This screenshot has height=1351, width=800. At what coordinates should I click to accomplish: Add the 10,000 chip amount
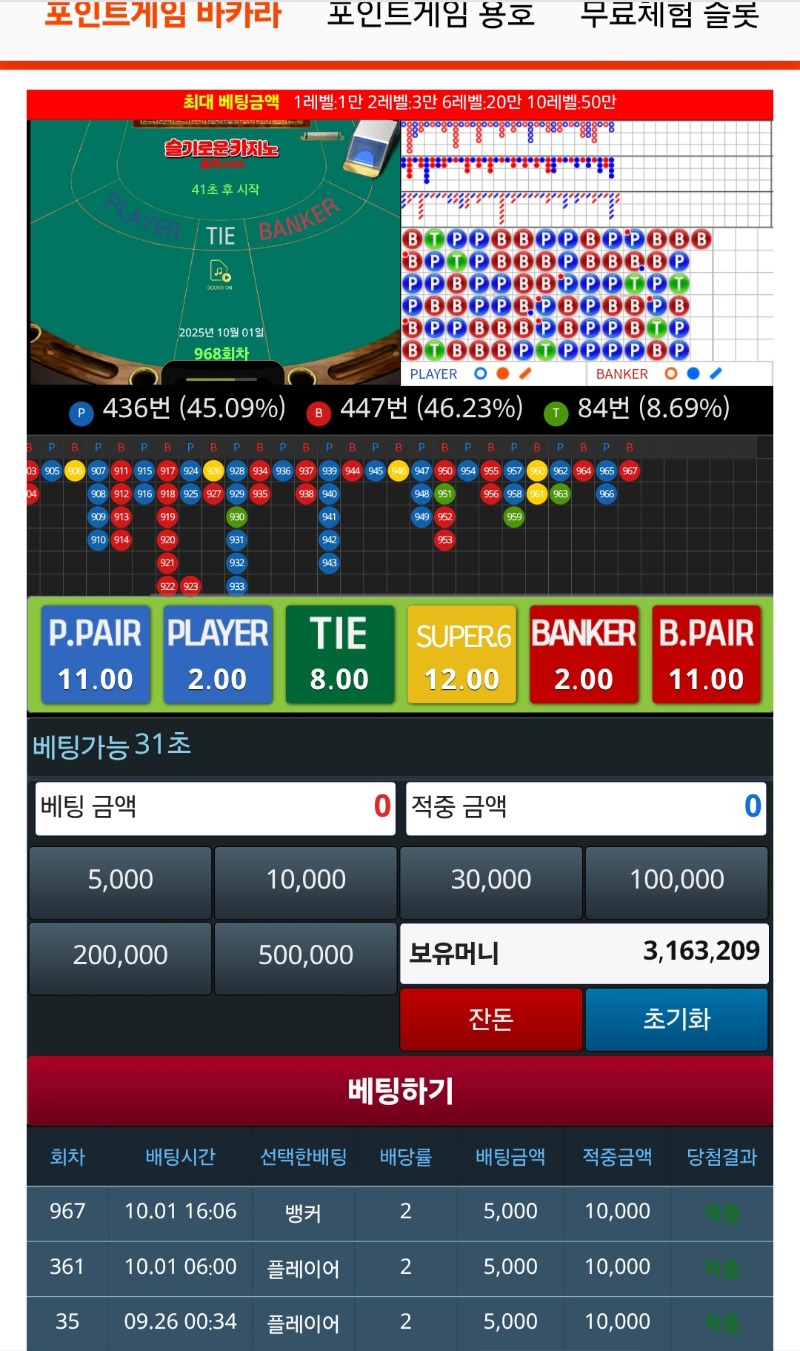tap(306, 880)
